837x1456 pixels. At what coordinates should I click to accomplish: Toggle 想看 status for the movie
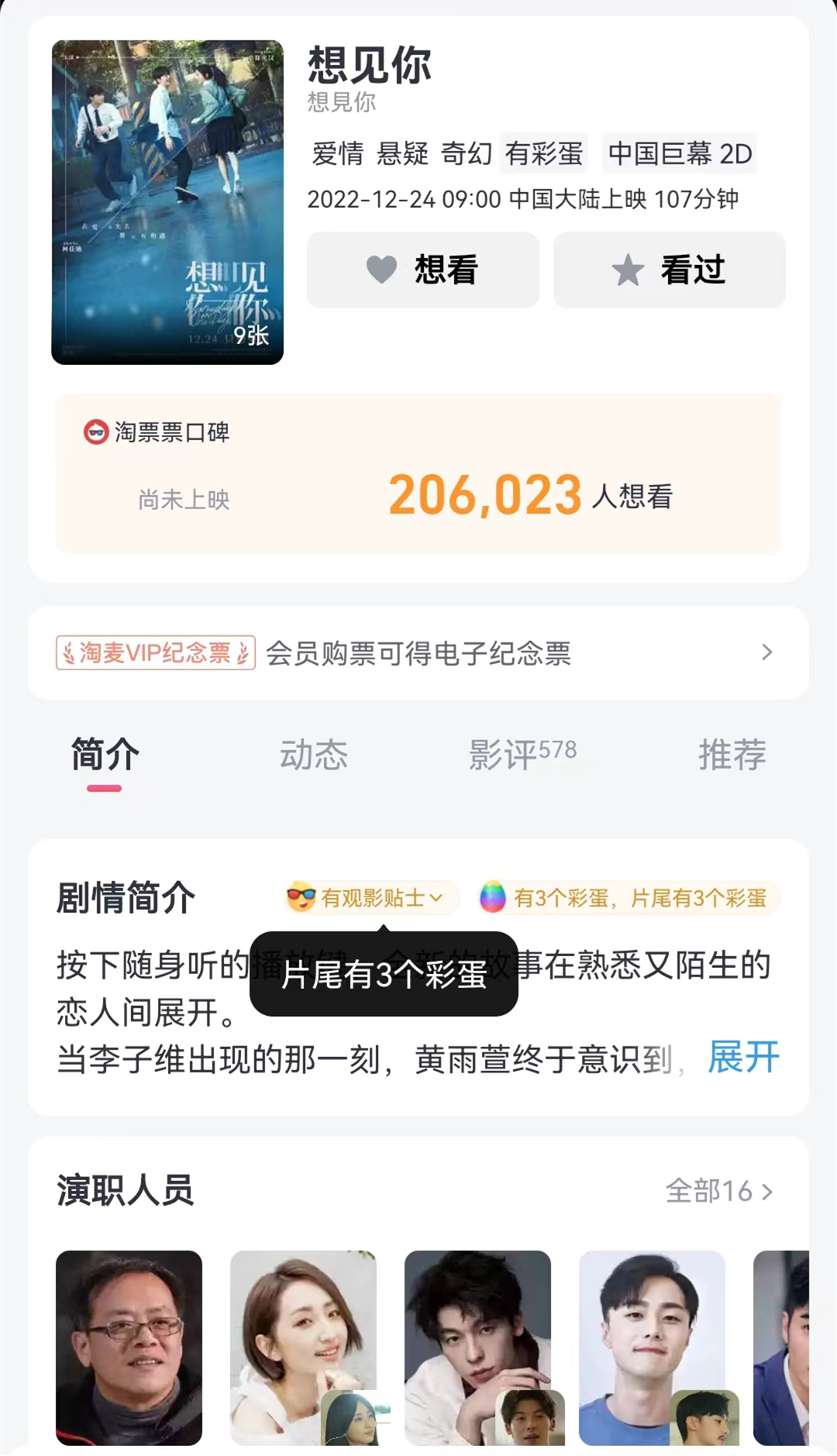point(423,270)
